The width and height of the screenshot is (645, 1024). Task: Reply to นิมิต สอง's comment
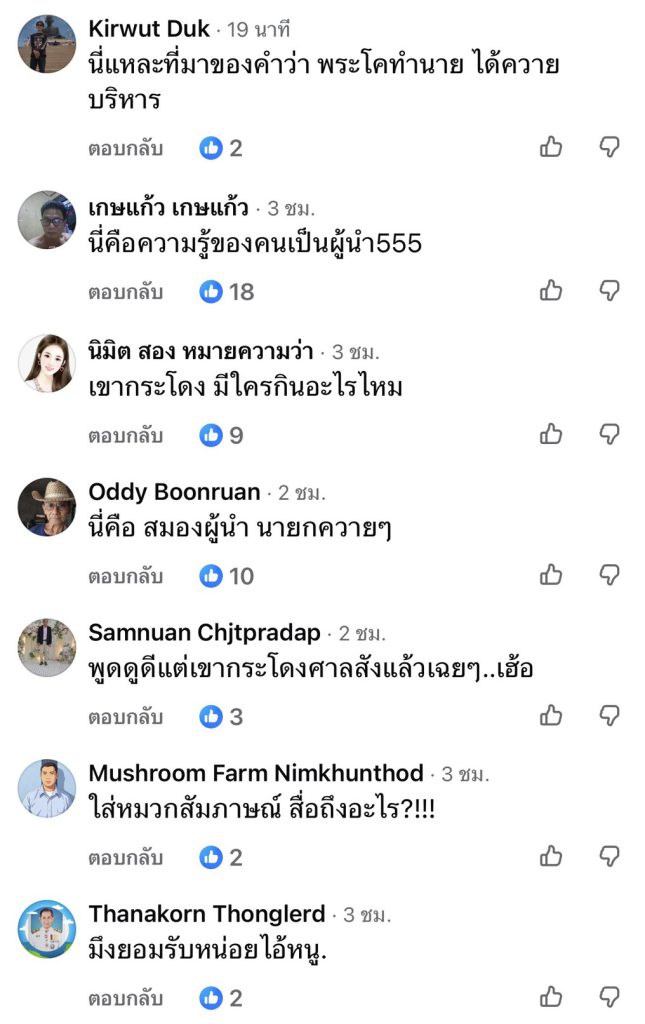click(125, 436)
